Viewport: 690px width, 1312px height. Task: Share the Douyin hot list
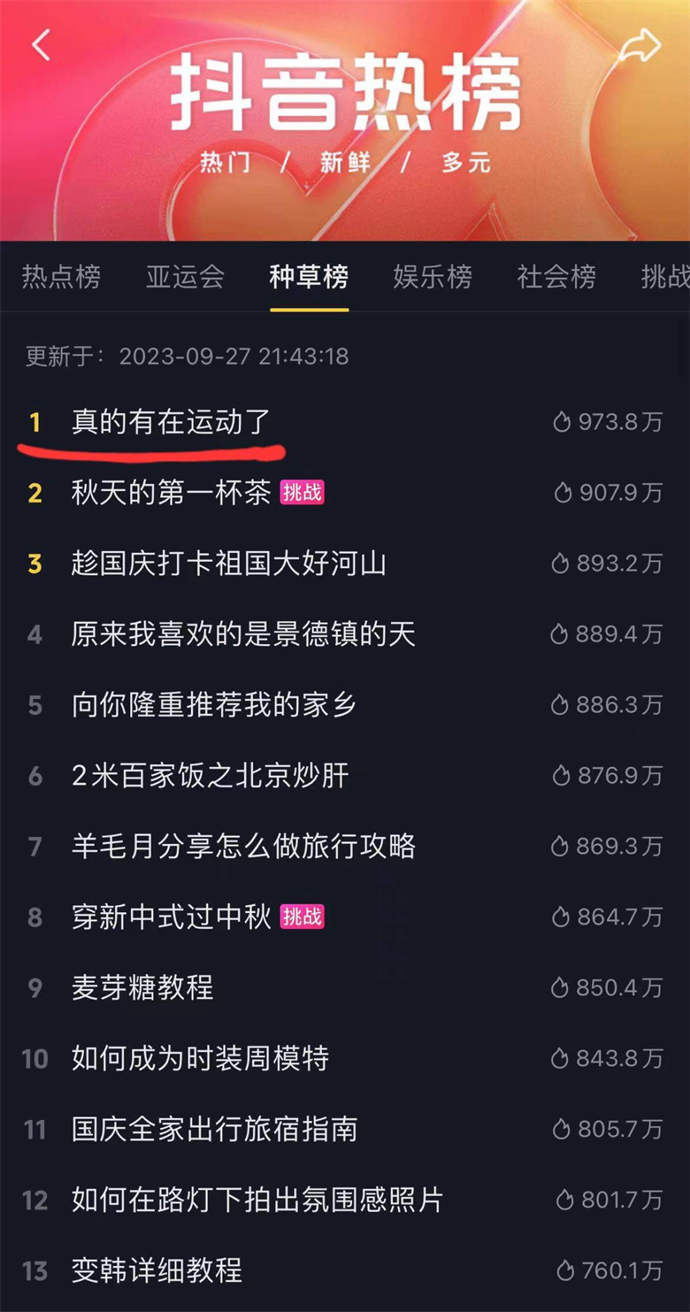click(641, 44)
